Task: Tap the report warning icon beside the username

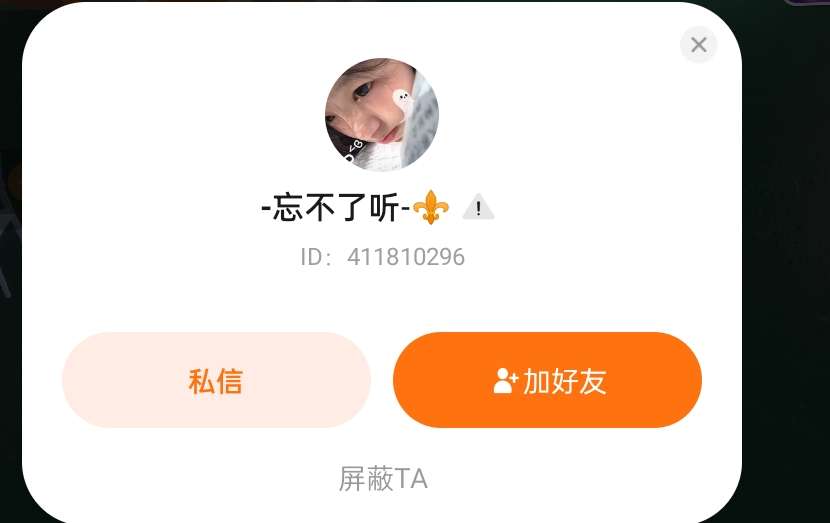Action: [x=479, y=208]
